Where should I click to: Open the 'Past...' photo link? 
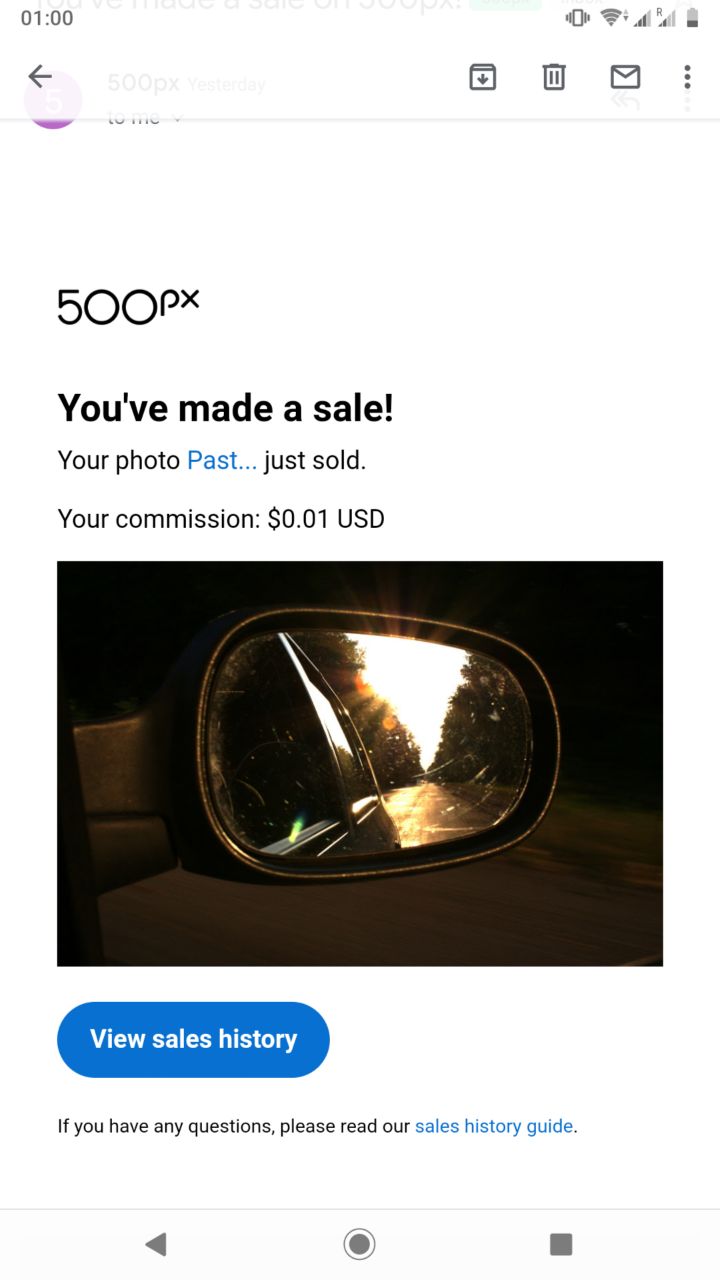[222, 460]
